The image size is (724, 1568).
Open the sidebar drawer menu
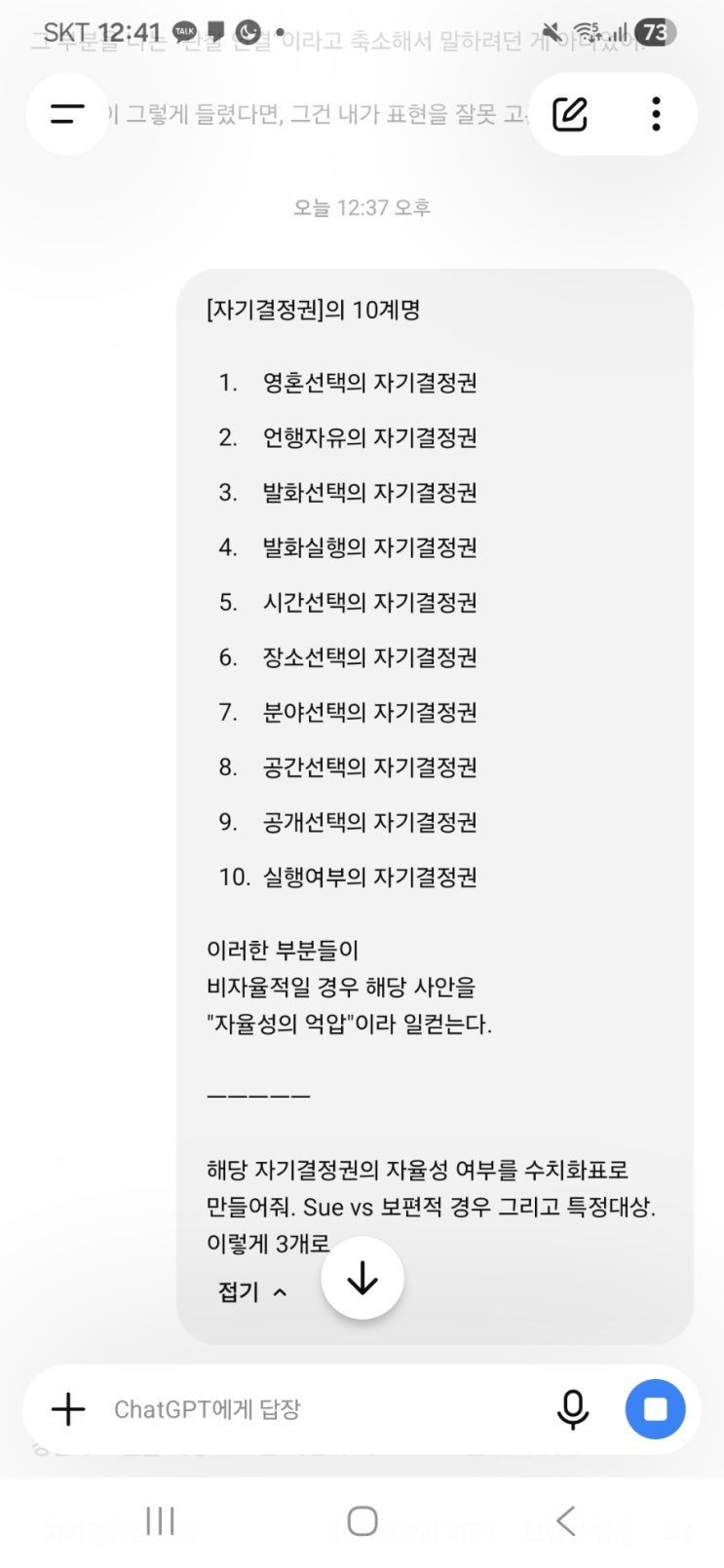tap(66, 114)
